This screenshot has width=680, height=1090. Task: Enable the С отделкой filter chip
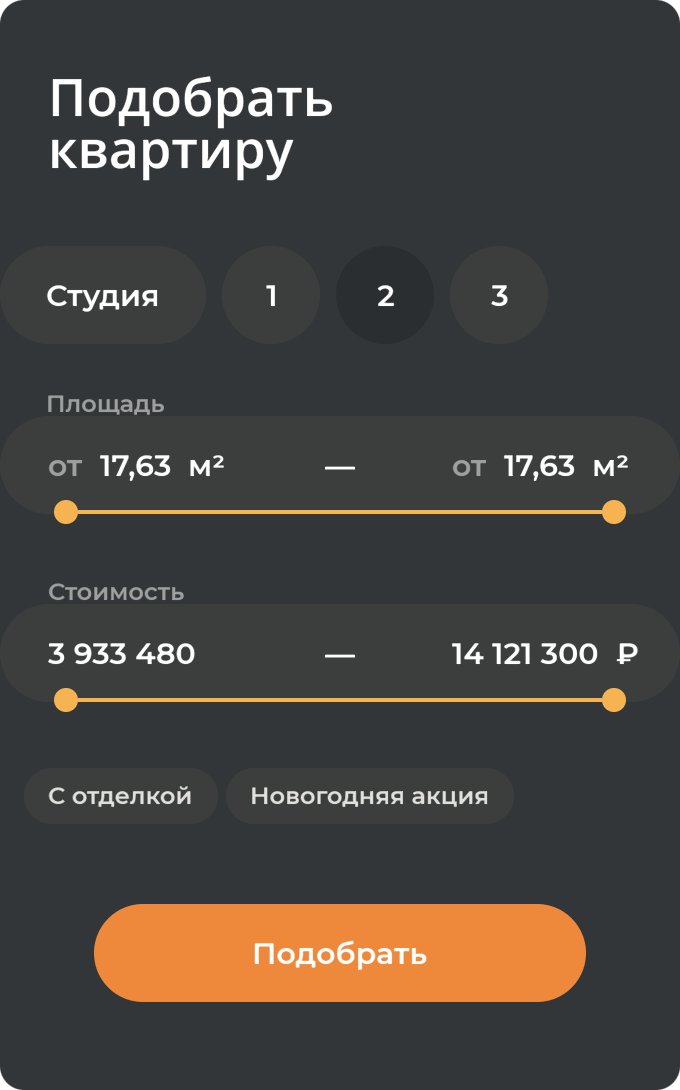[x=120, y=796]
